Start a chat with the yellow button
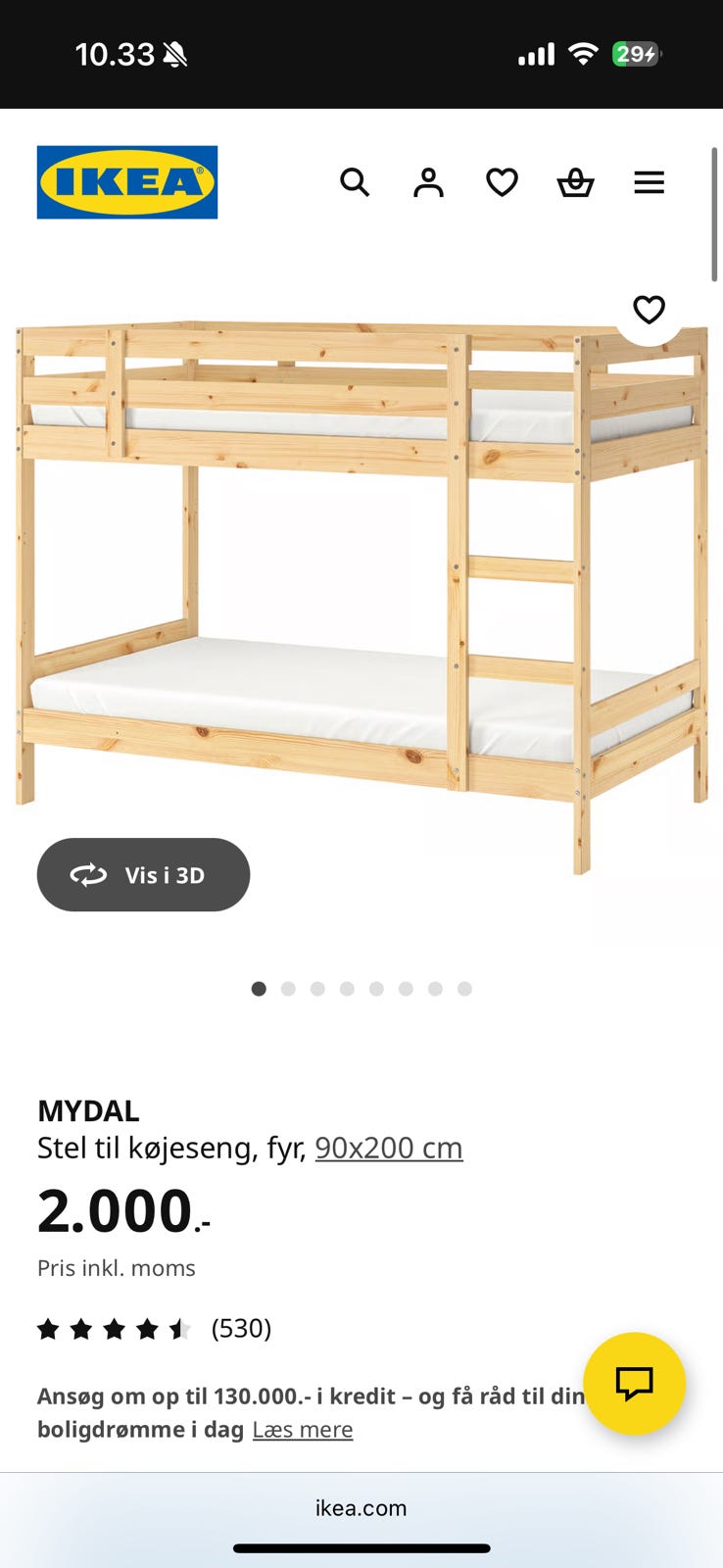723x1568 pixels. point(634,1383)
